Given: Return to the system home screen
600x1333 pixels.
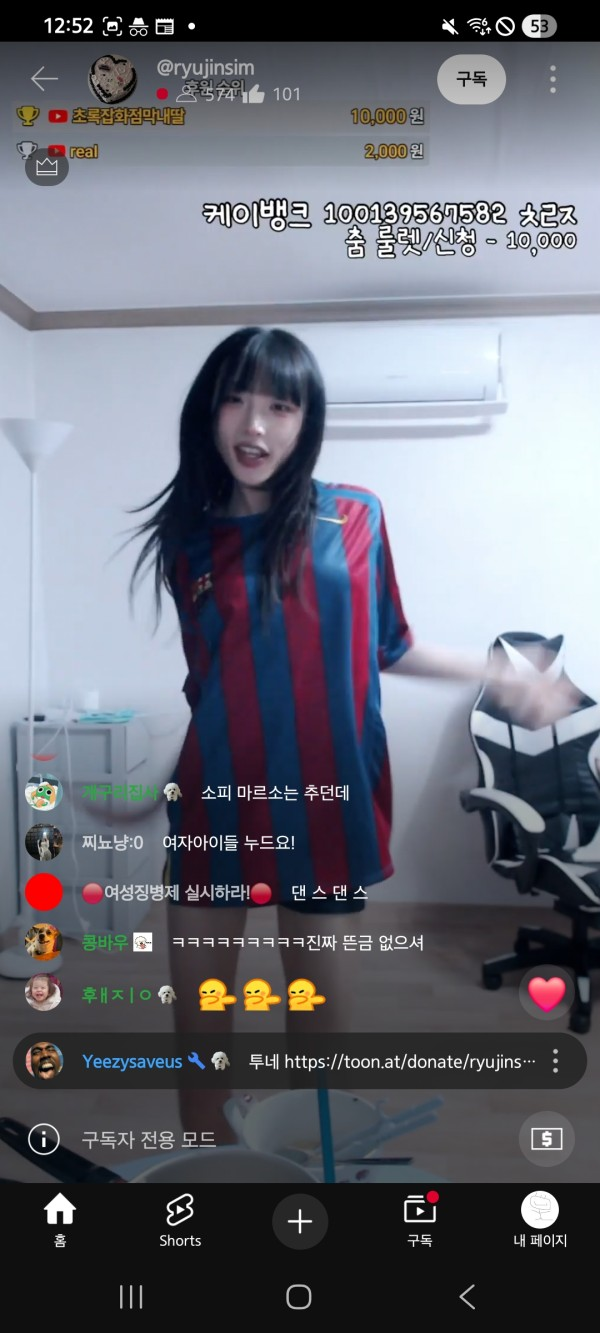Looking at the screenshot, I should coord(299,1297).
